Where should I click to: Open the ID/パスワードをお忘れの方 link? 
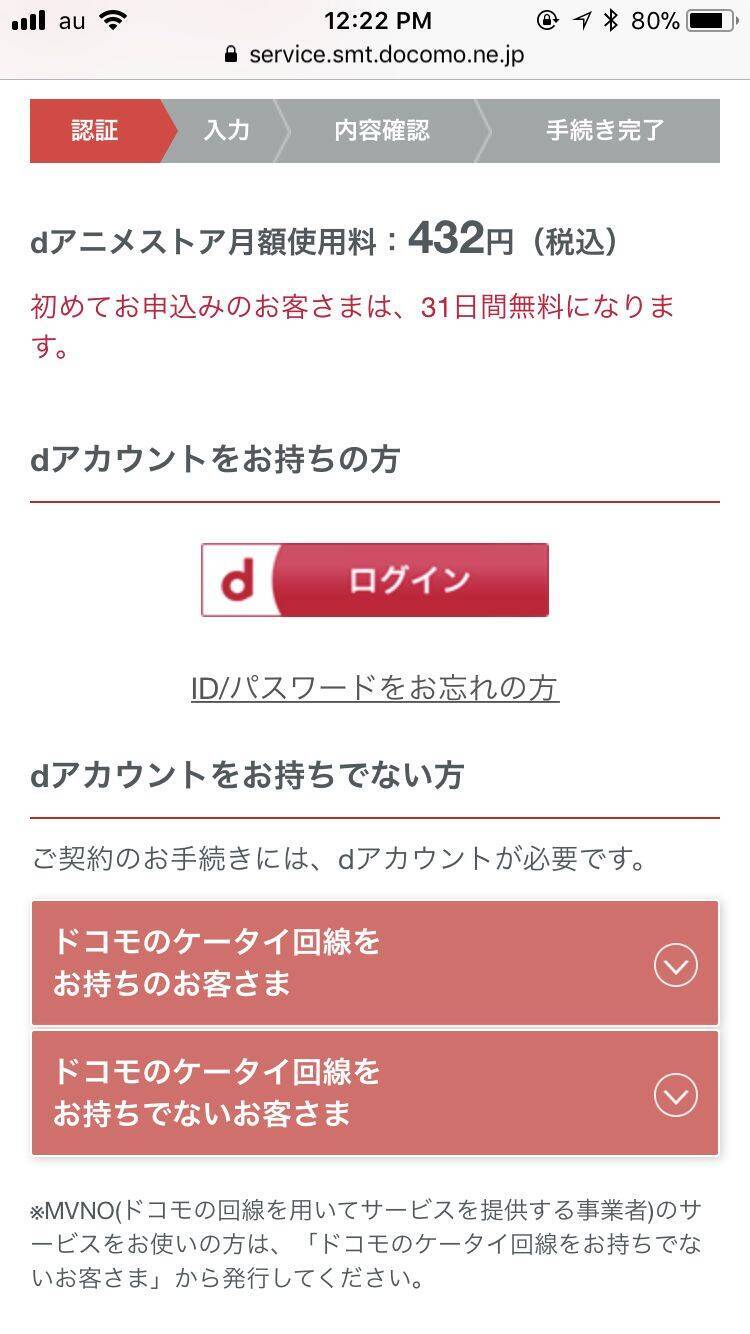pos(375,688)
